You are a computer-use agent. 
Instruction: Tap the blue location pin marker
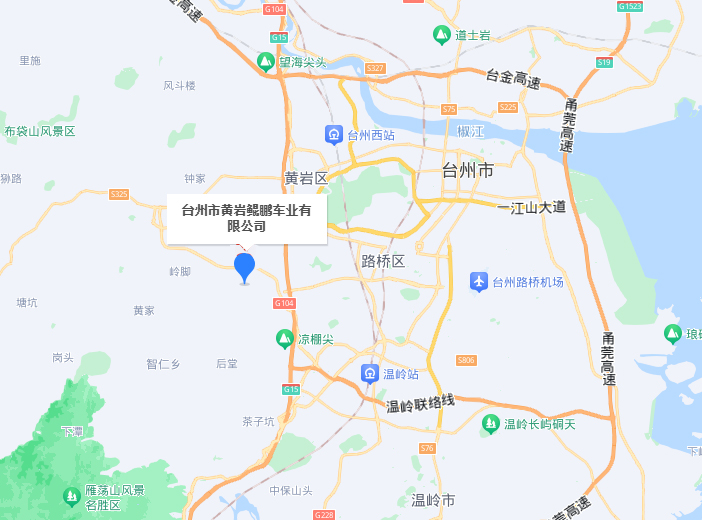(x=244, y=267)
